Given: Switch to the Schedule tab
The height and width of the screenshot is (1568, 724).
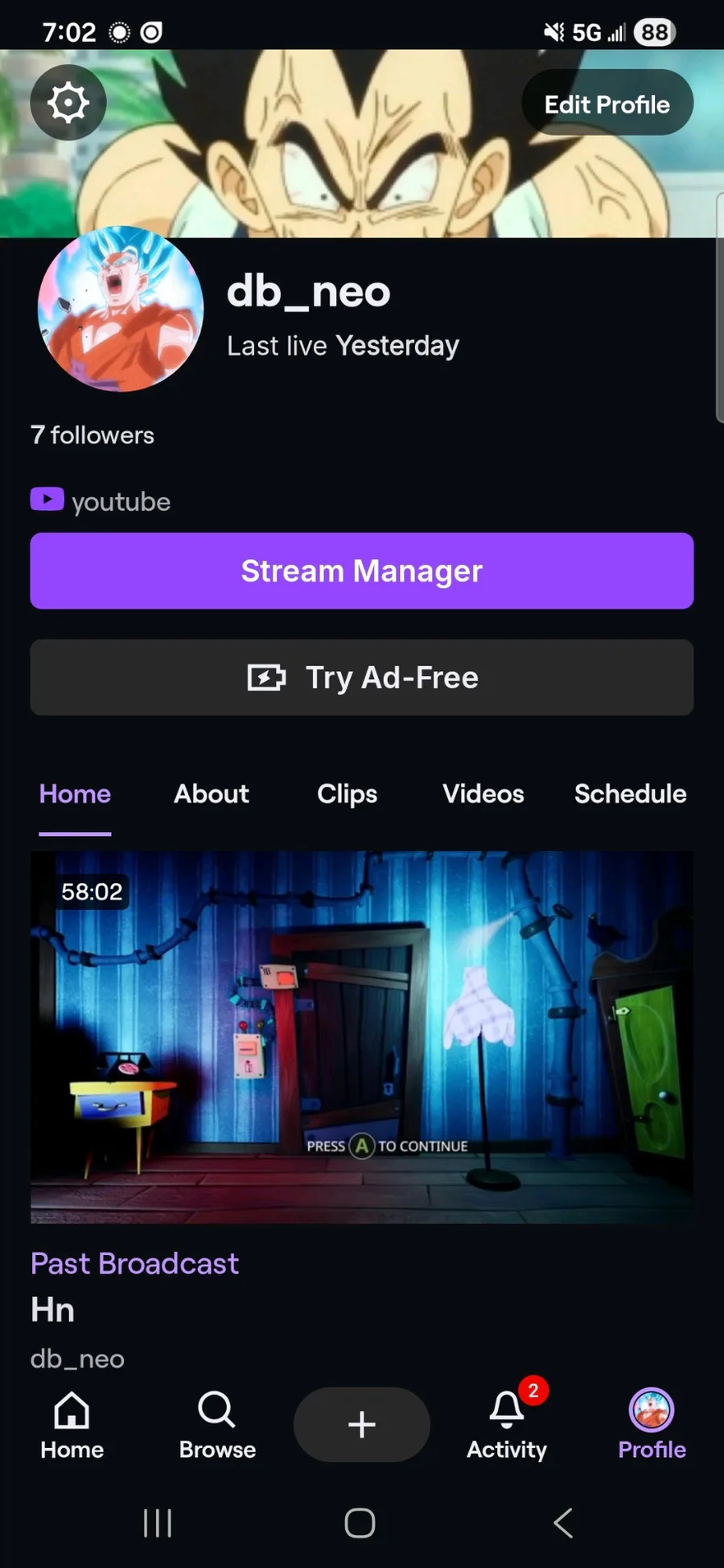Looking at the screenshot, I should pyautogui.click(x=630, y=794).
